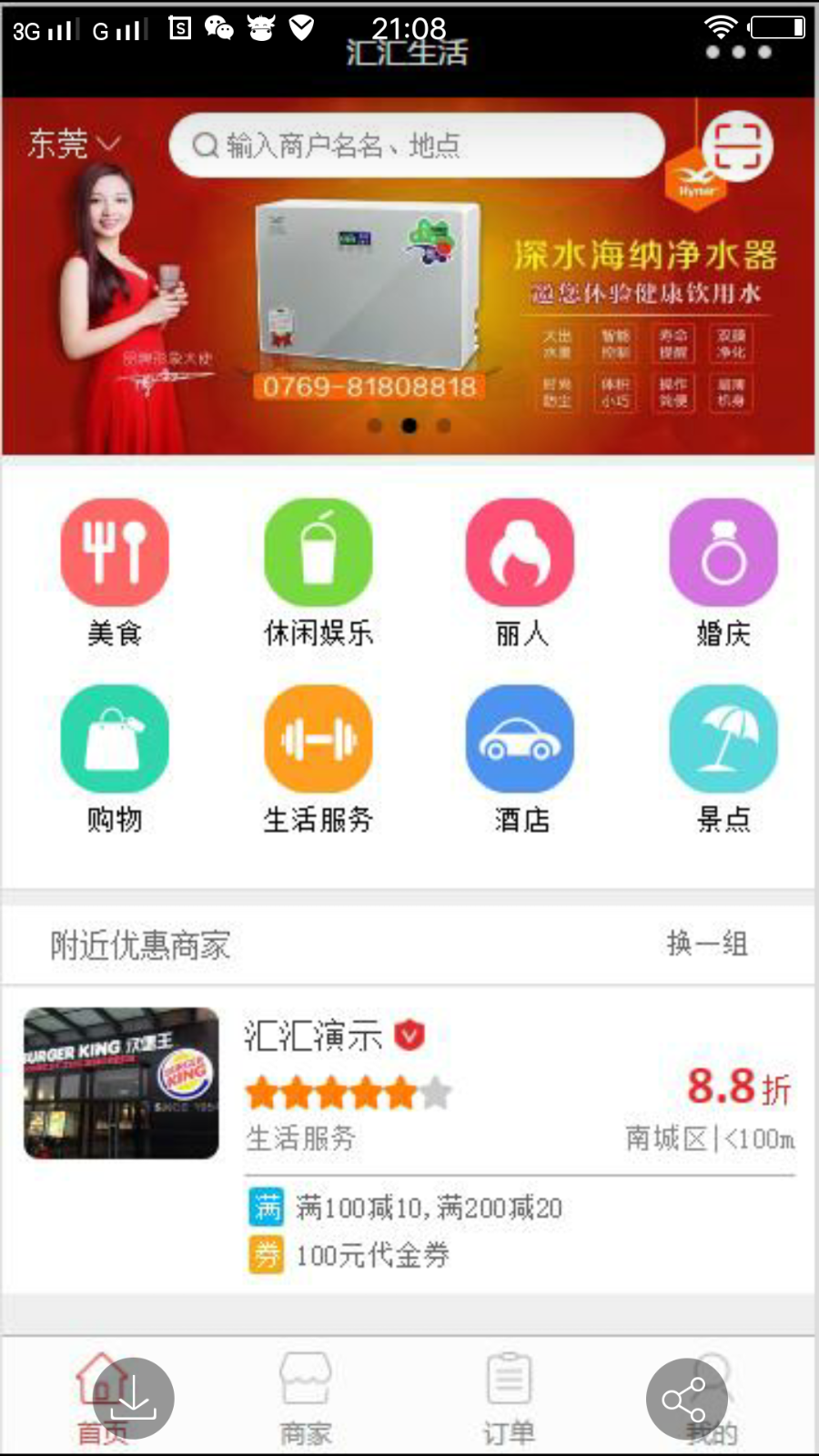Viewport: 819px width, 1456px height.
Task: Open the three-dot overflow menu
Action: [x=739, y=53]
